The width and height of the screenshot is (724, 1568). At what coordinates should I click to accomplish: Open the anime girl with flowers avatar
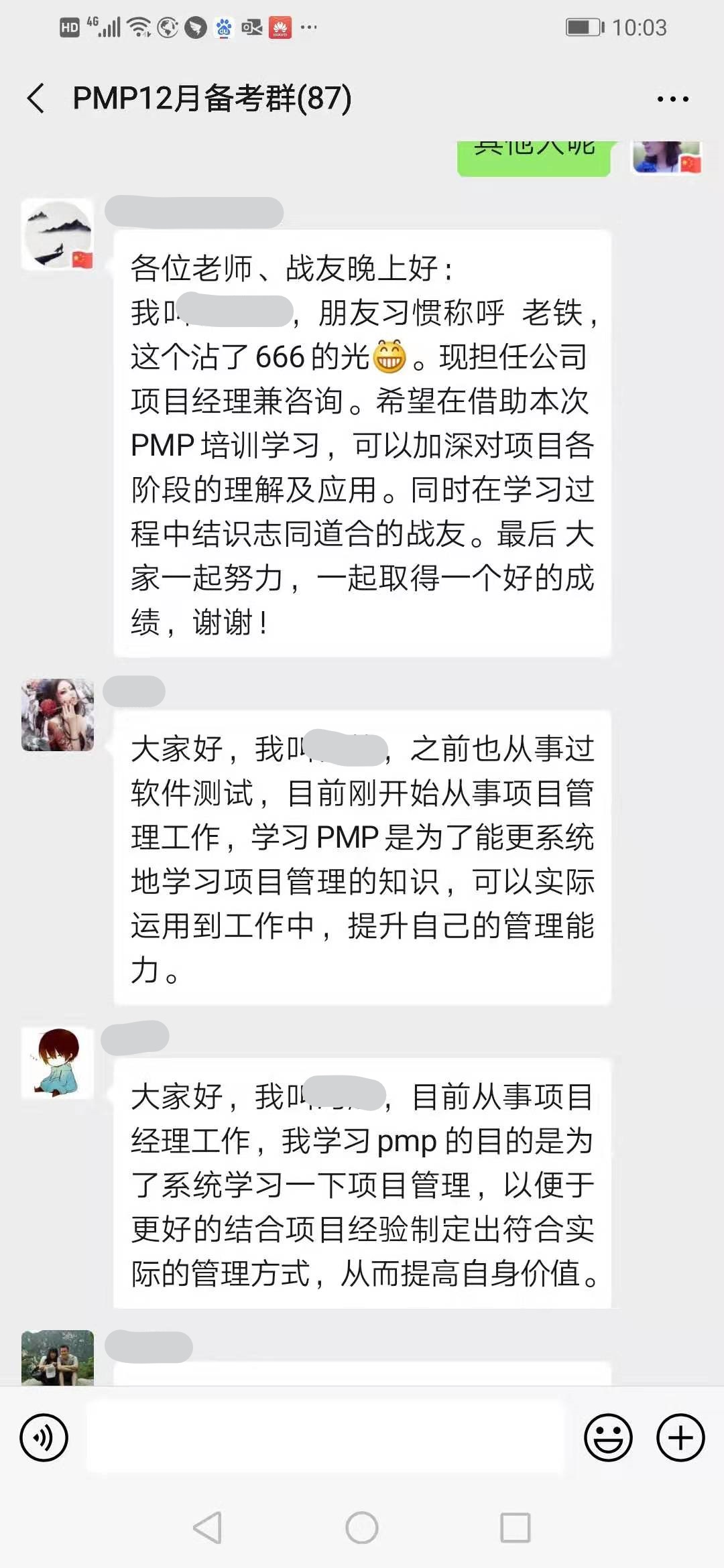(x=58, y=715)
